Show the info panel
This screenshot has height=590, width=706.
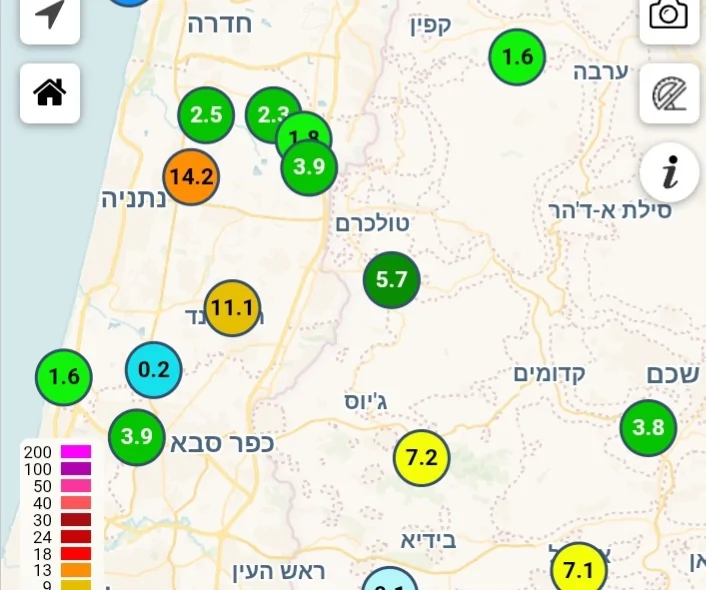pyautogui.click(x=669, y=172)
